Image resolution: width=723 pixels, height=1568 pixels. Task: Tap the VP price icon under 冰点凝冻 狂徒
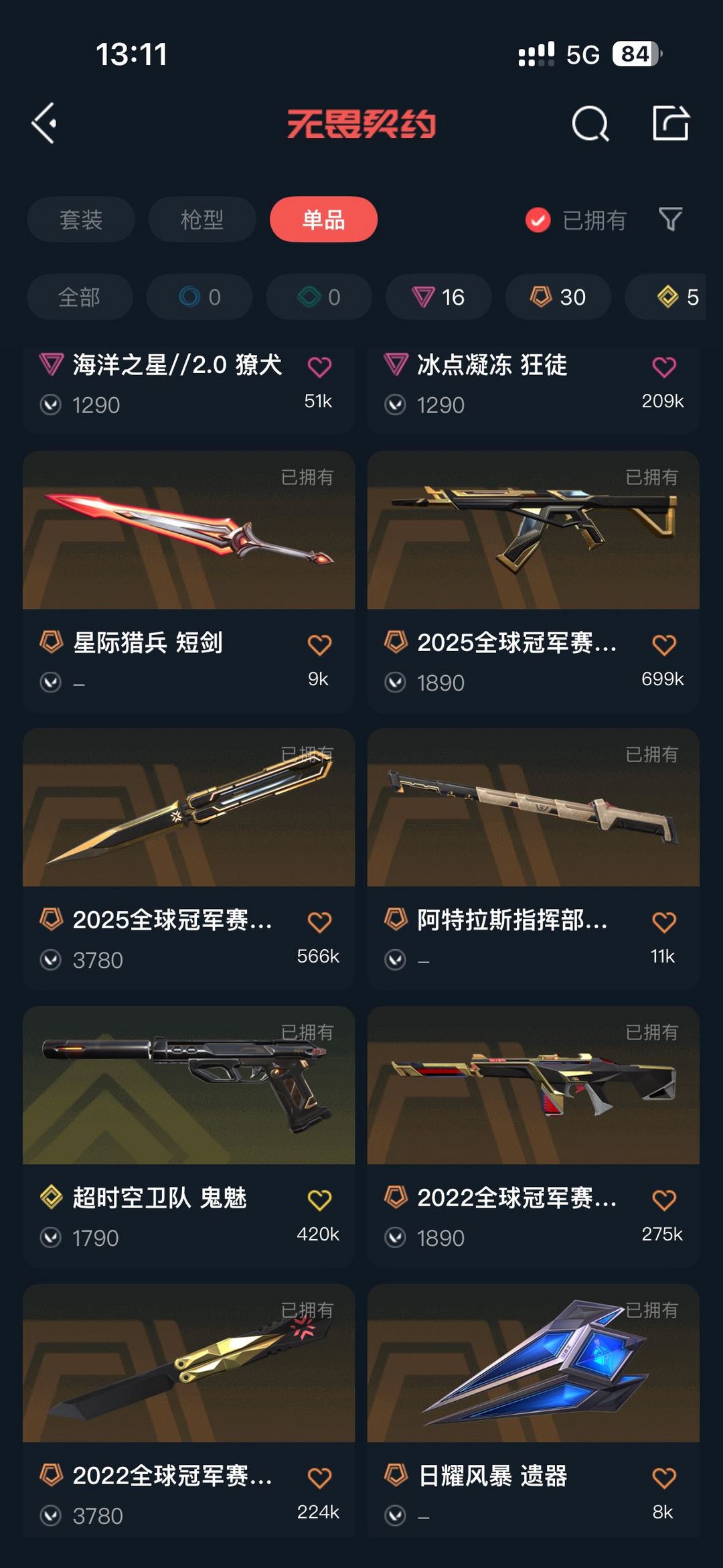click(395, 405)
